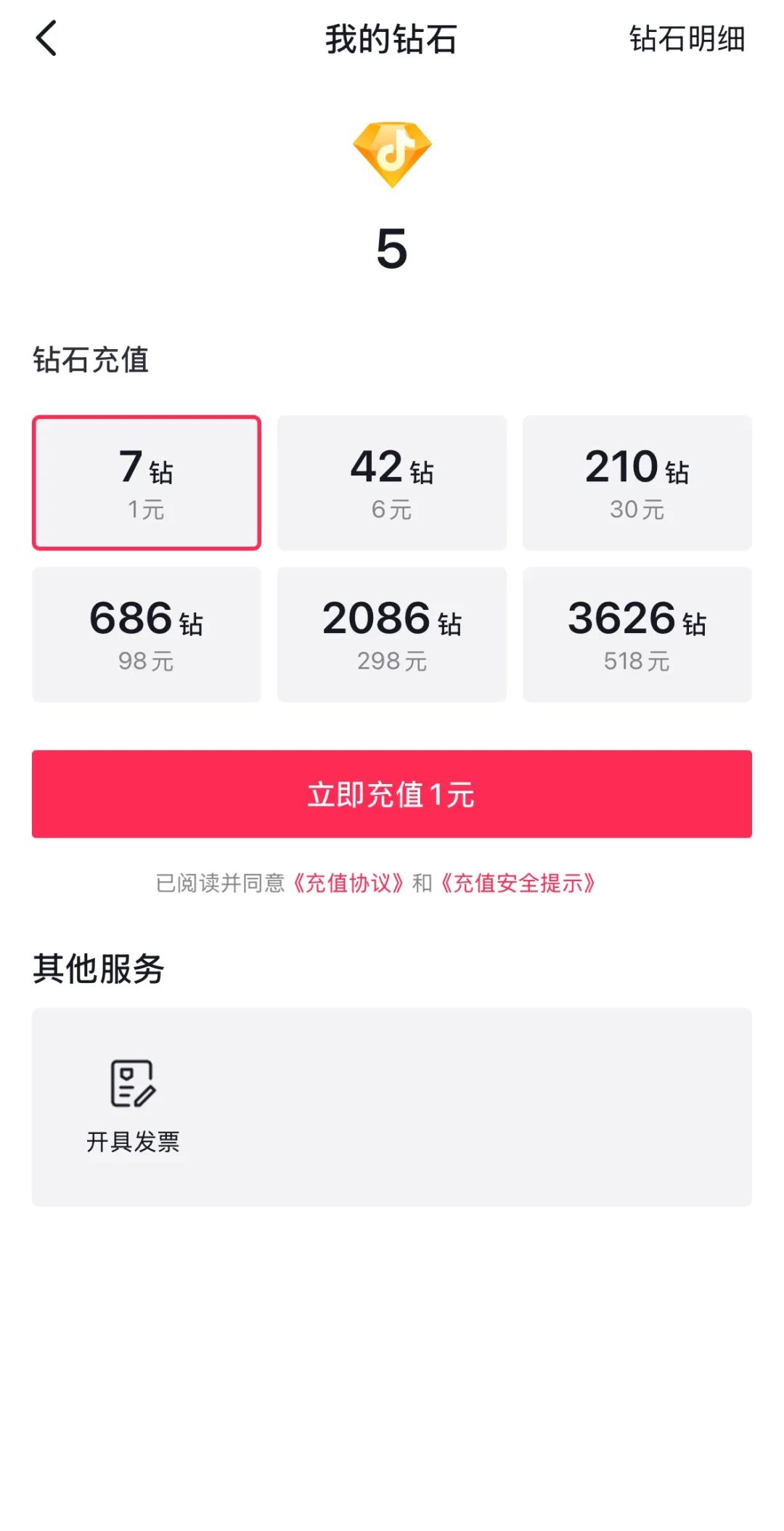Screen dimensions: 784x1531
Task: Select the 42钻 for 6元 package
Action: click(x=392, y=483)
